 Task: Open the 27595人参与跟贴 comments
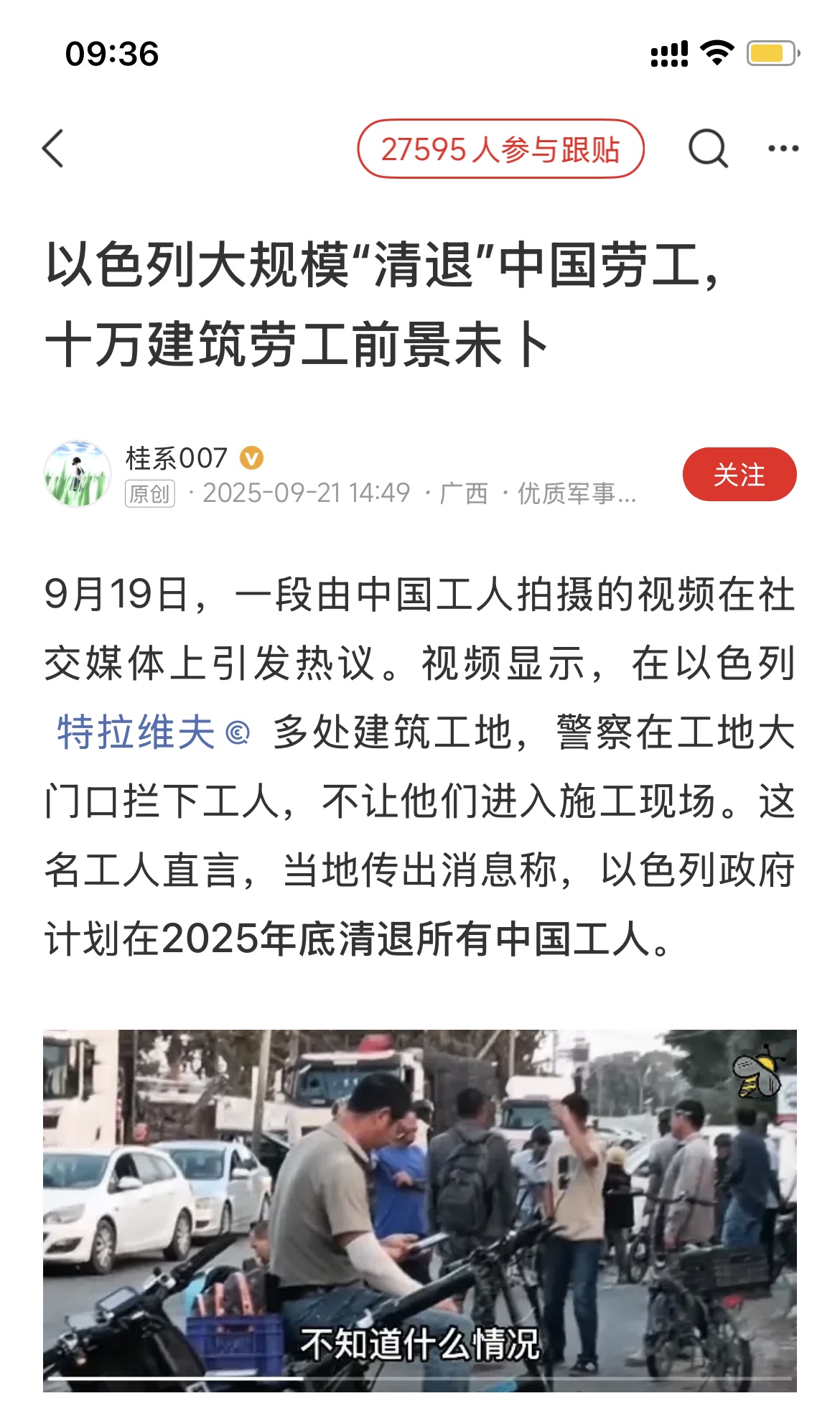500,149
